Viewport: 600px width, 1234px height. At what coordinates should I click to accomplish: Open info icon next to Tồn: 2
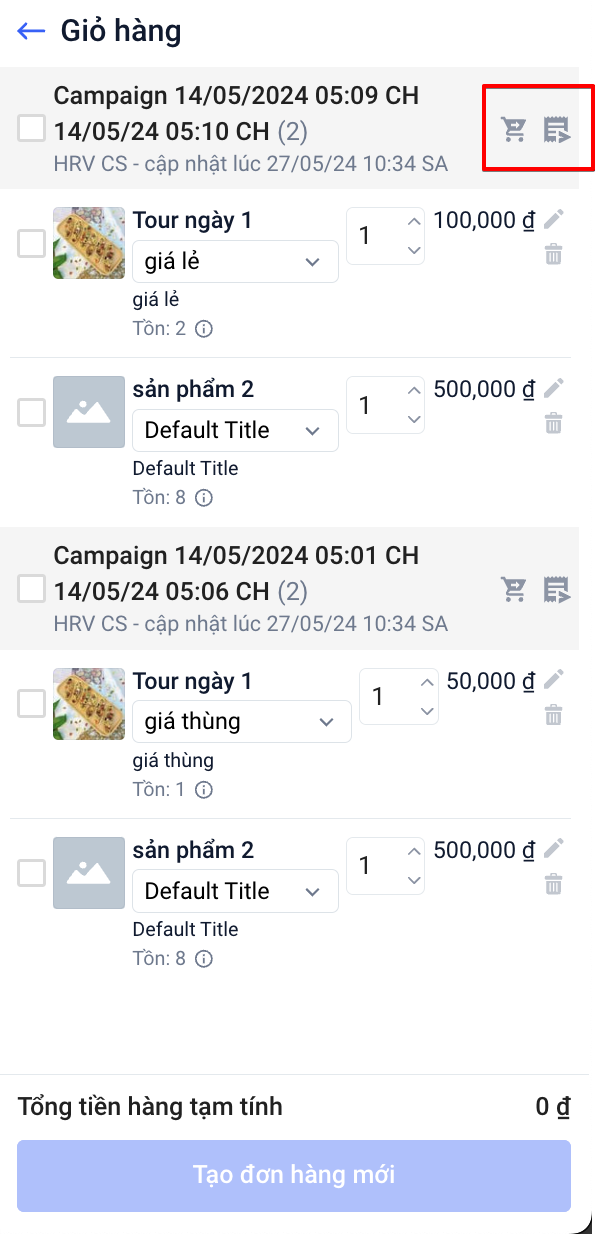tap(204, 328)
